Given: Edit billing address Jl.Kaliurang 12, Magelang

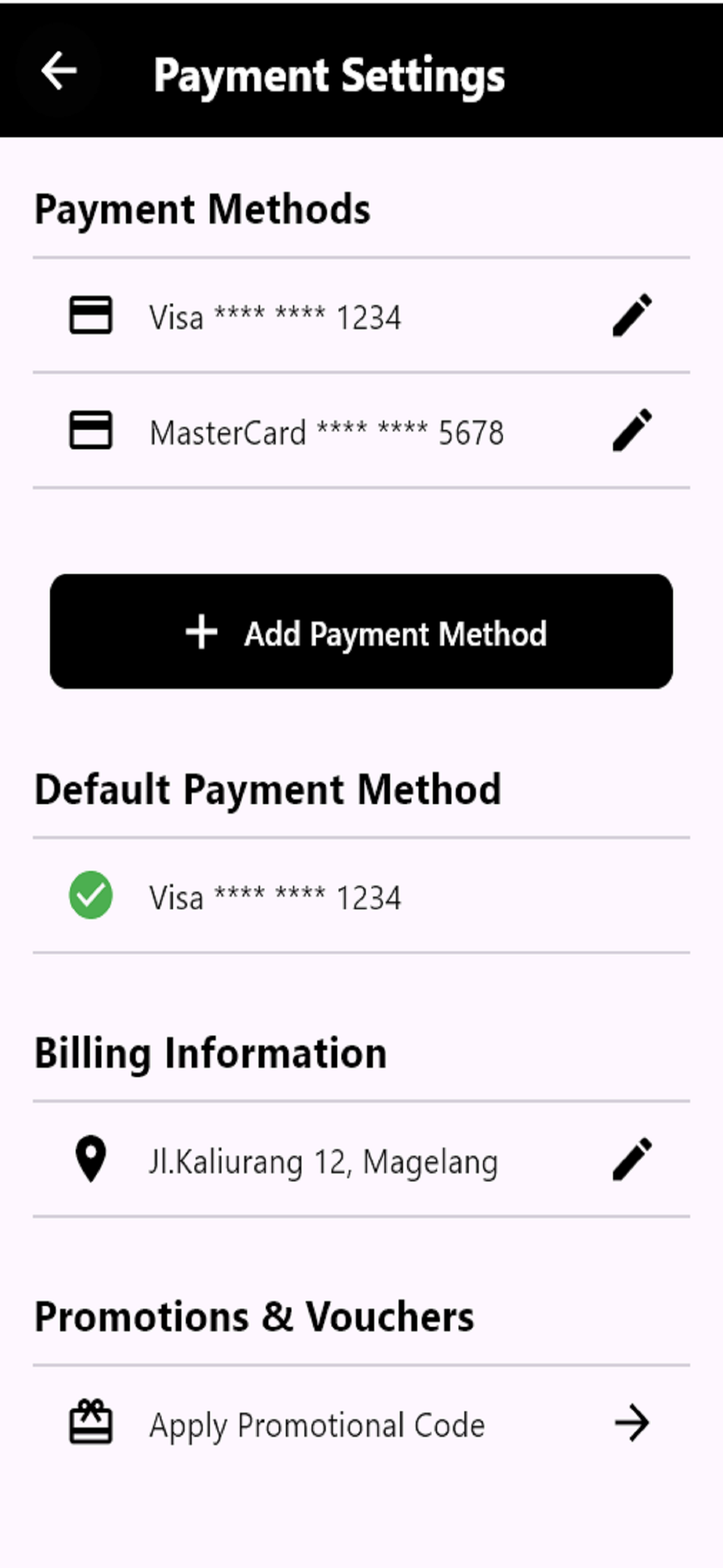Looking at the screenshot, I should [632, 1159].
